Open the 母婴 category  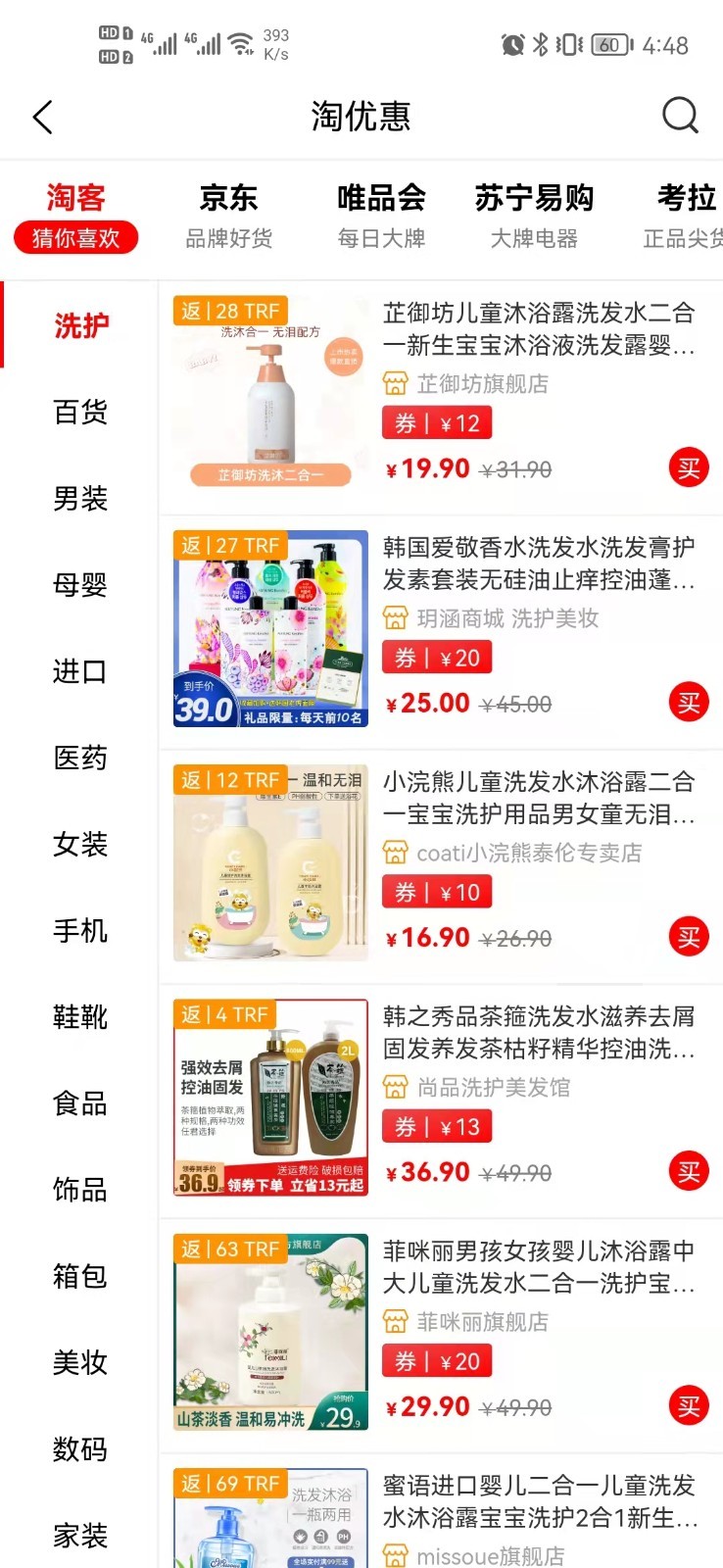click(x=80, y=585)
